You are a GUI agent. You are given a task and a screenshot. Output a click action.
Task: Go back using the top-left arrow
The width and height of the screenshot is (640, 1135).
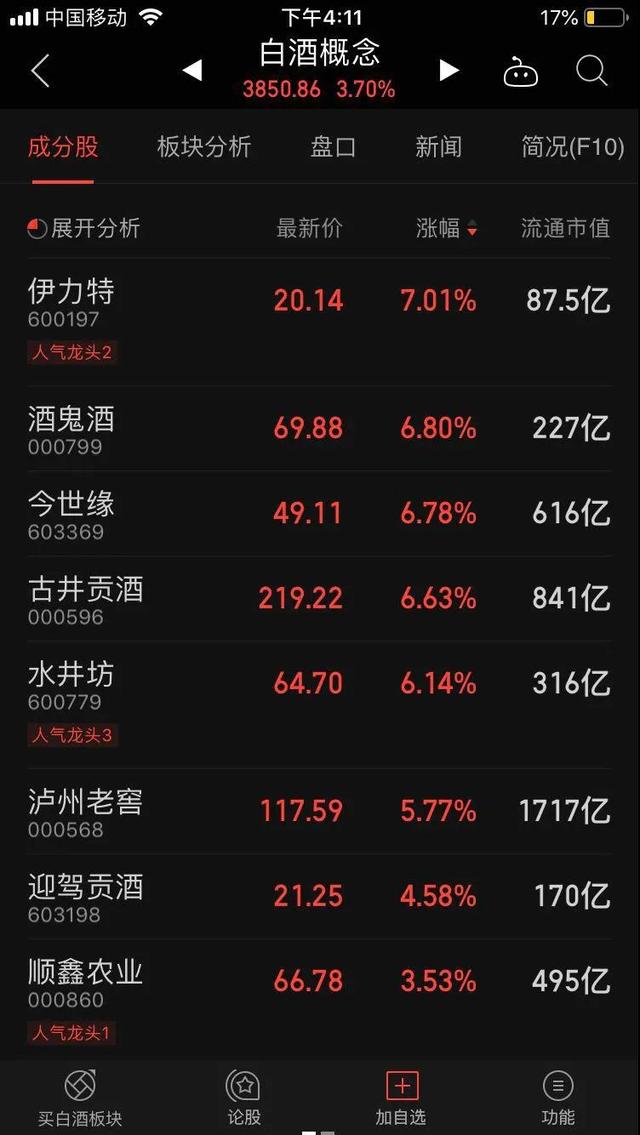(x=41, y=71)
